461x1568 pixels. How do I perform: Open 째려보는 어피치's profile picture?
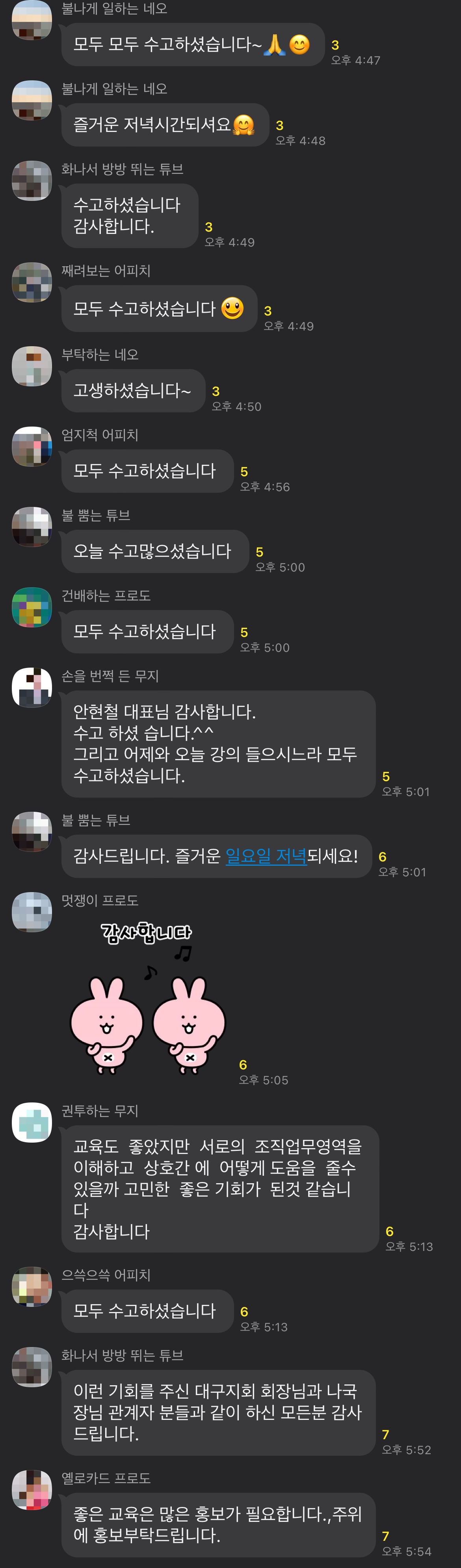(32, 282)
